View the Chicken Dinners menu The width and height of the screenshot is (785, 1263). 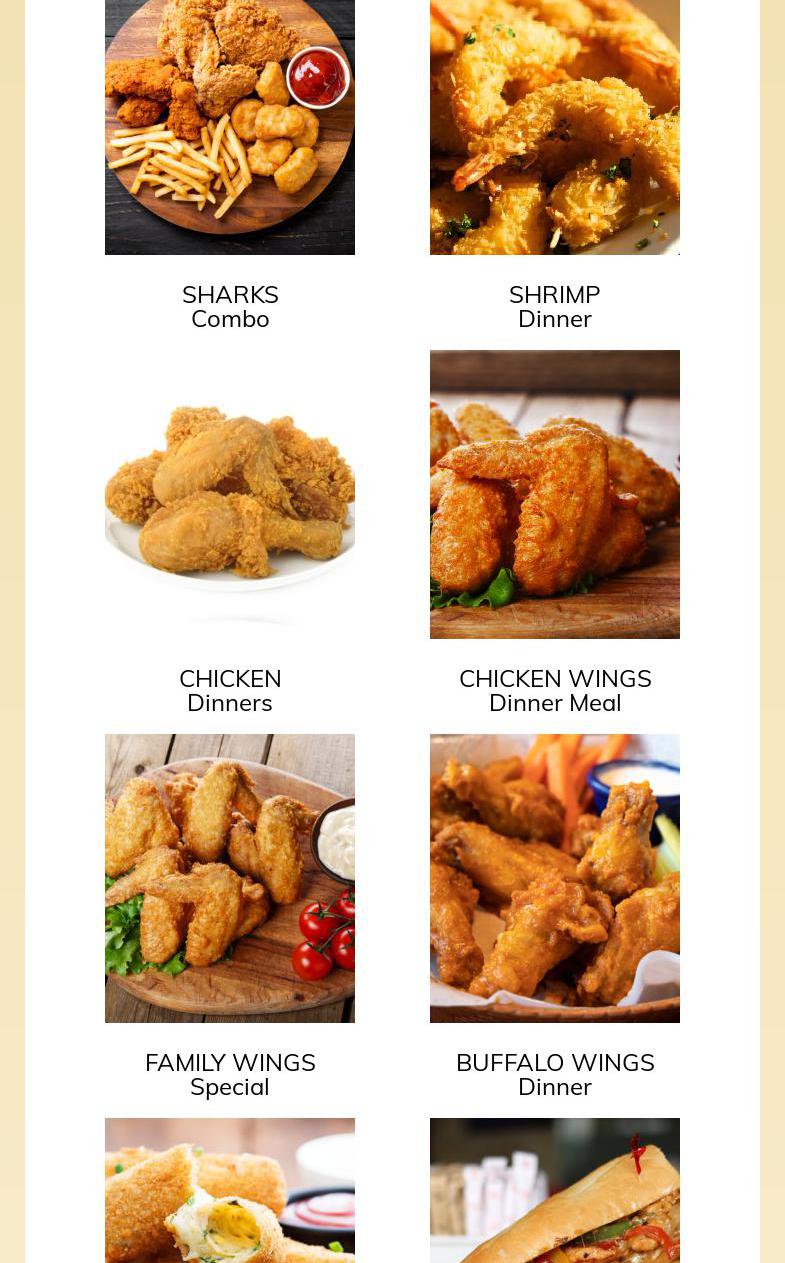[x=230, y=690]
